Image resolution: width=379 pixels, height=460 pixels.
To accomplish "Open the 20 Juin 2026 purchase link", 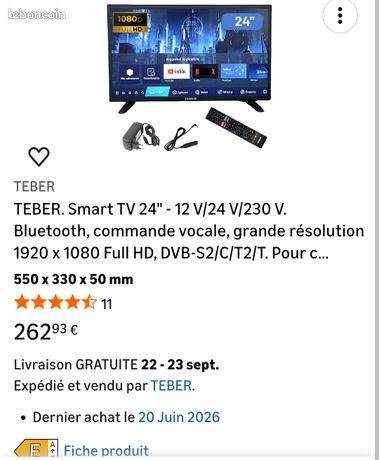I will (179, 417).
